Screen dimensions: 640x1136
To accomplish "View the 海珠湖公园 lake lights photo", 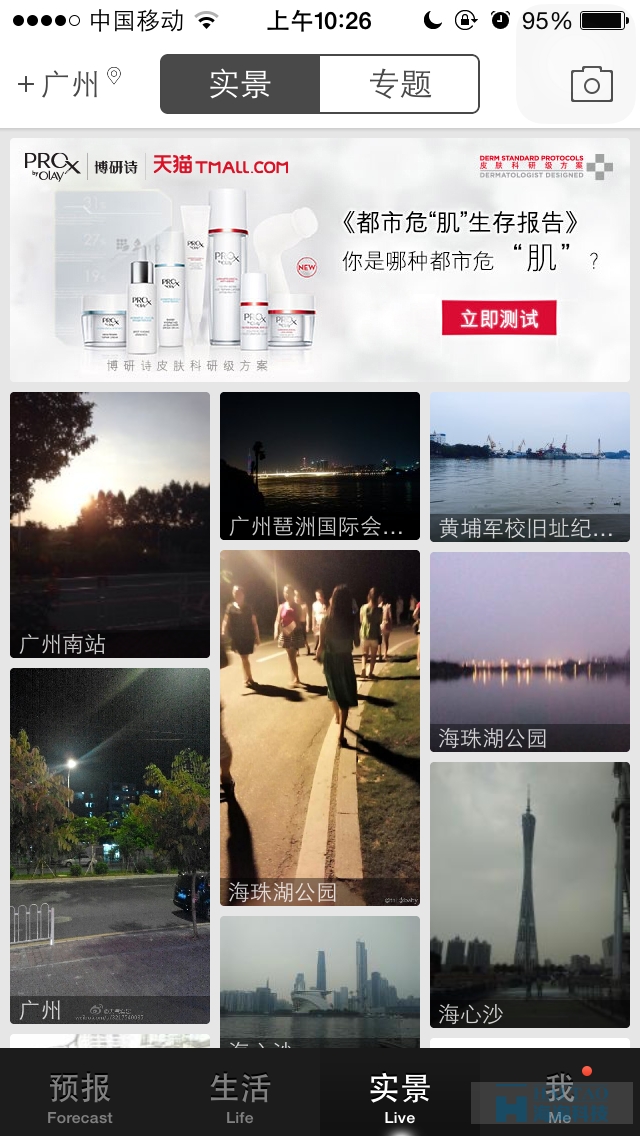I will 530,650.
